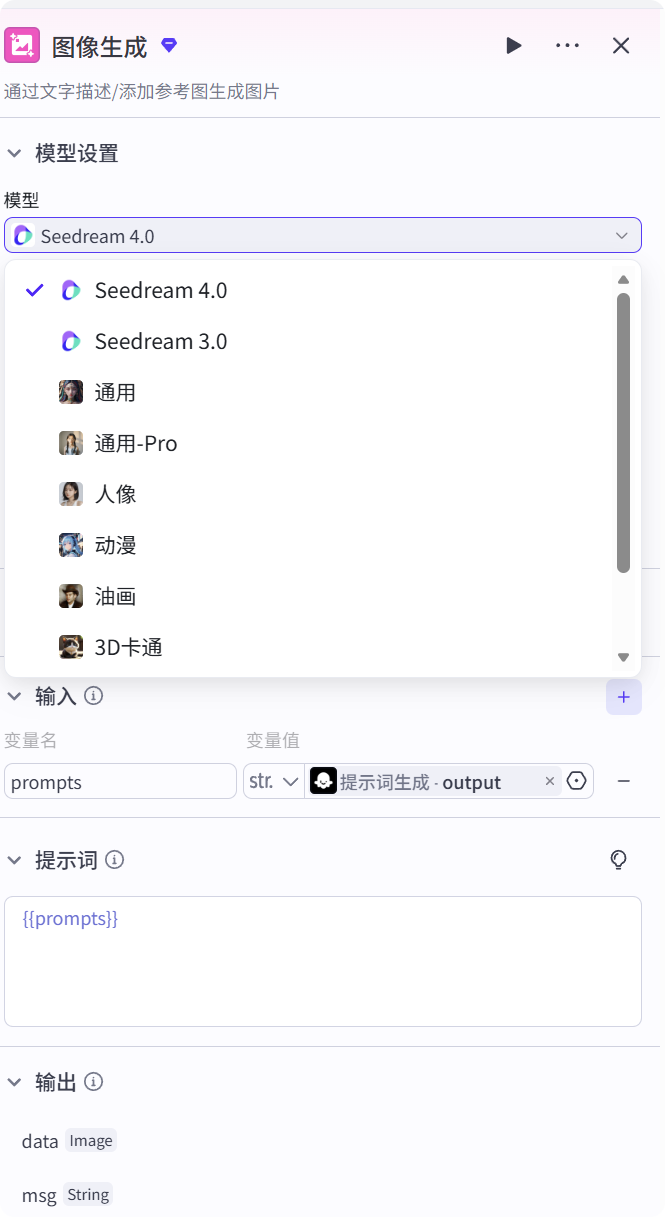Tap the Seedream 4.0 model dropdown field
Image resolution: width=665 pixels, height=1217 pixels.
(322, 236)
